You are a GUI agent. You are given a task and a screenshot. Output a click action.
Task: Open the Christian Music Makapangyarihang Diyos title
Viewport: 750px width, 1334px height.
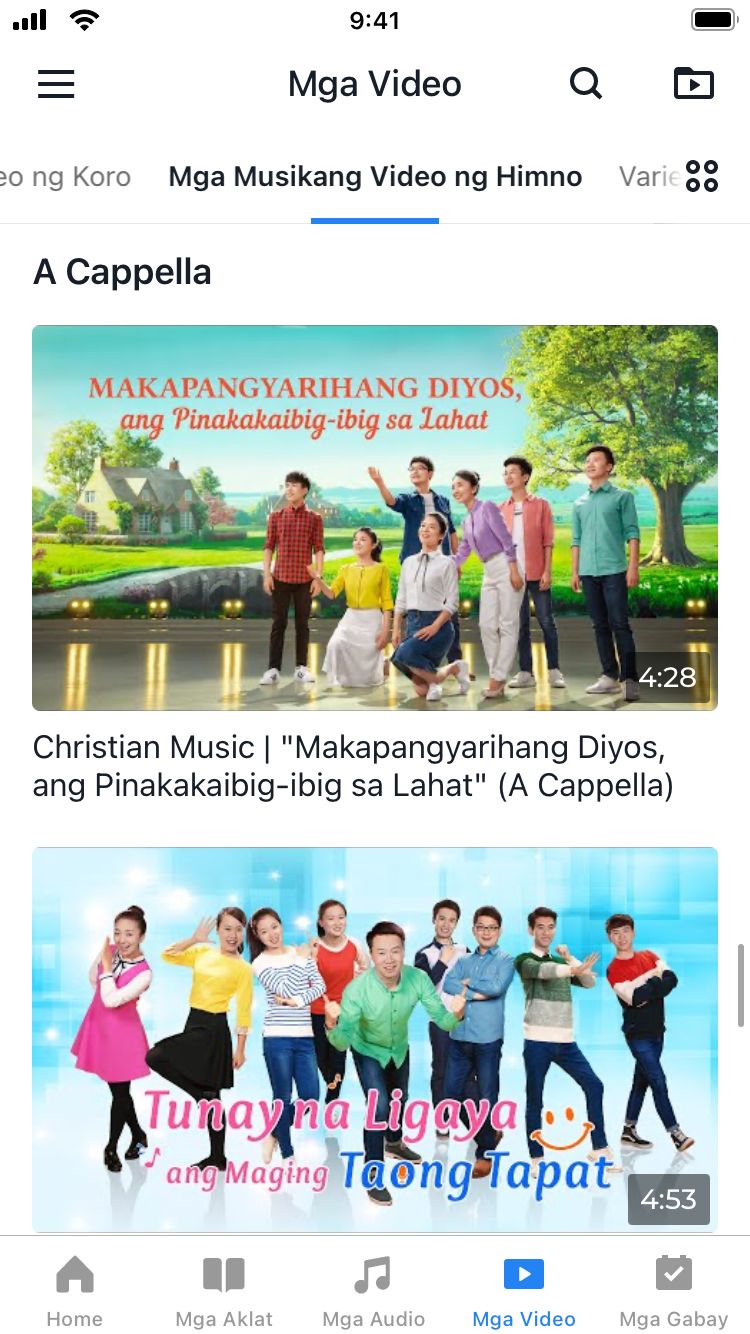point(353,766)
